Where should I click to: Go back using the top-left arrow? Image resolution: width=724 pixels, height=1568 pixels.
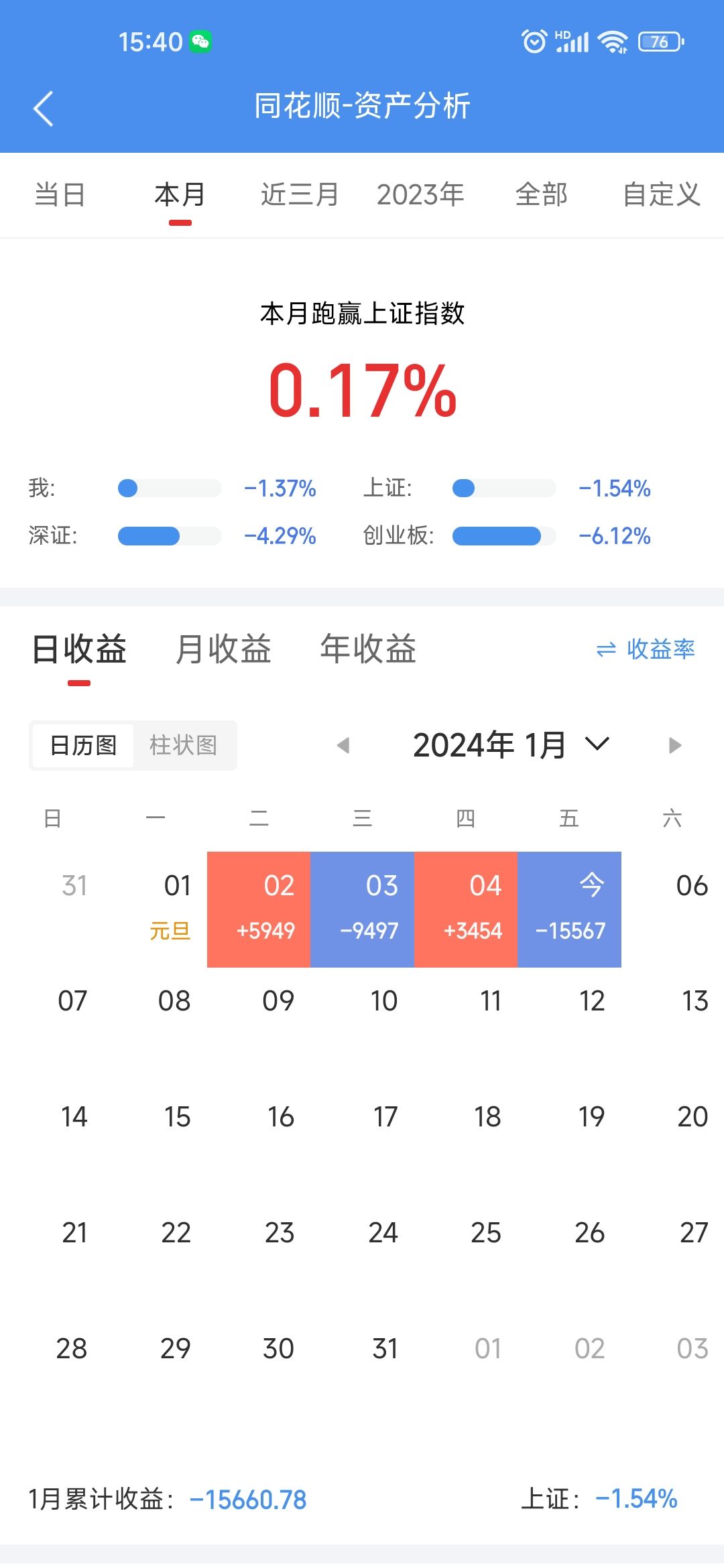point(44,109)
